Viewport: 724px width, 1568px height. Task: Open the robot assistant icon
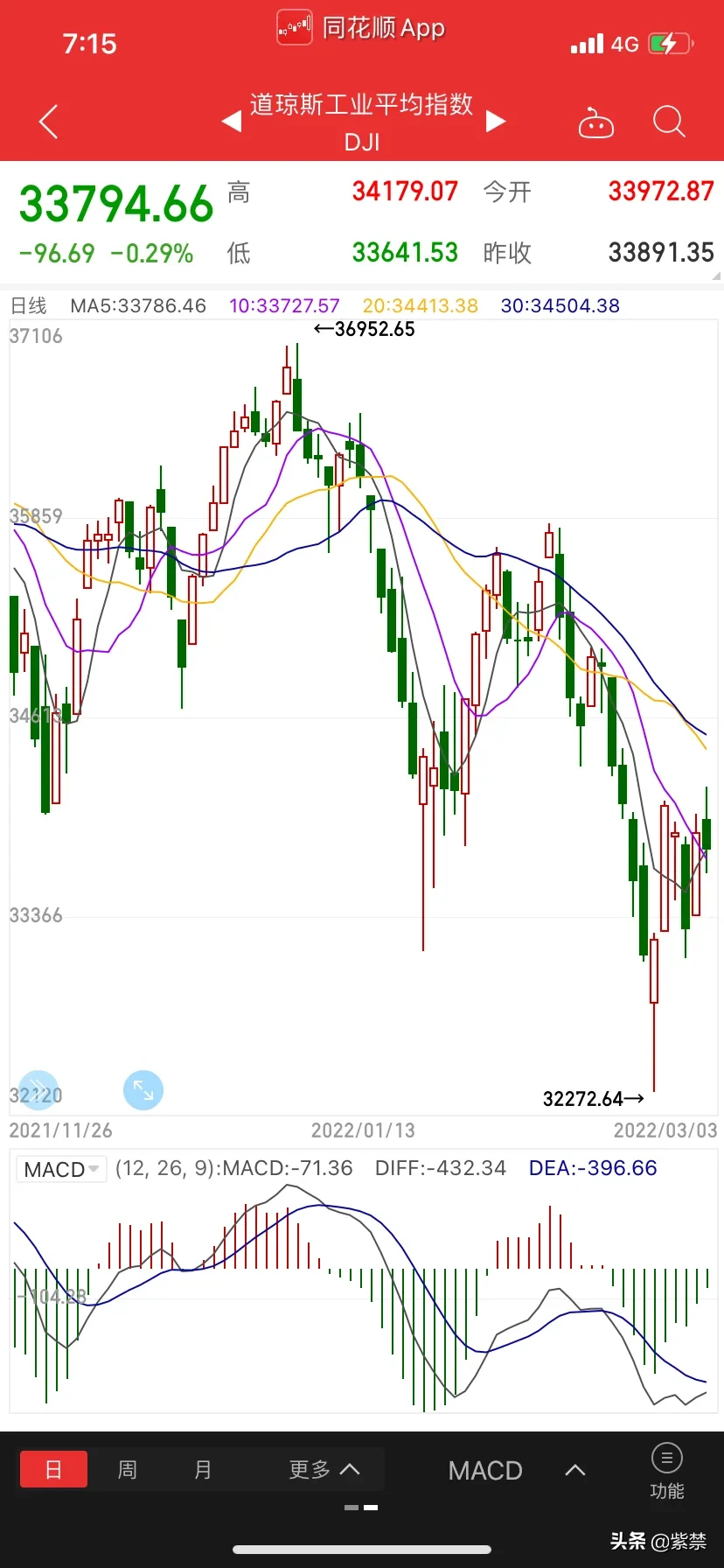596,123
